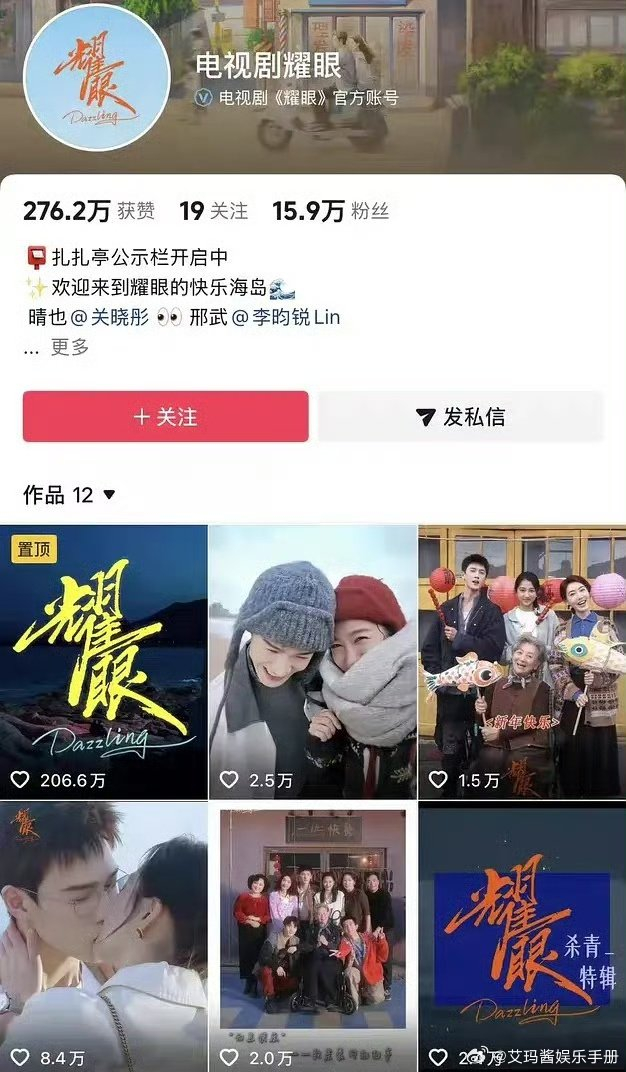This screenshot has height=1072, width=626.
Task: Send a private message via 发私信
Action: pyautogui.click(x=461, y=416)
